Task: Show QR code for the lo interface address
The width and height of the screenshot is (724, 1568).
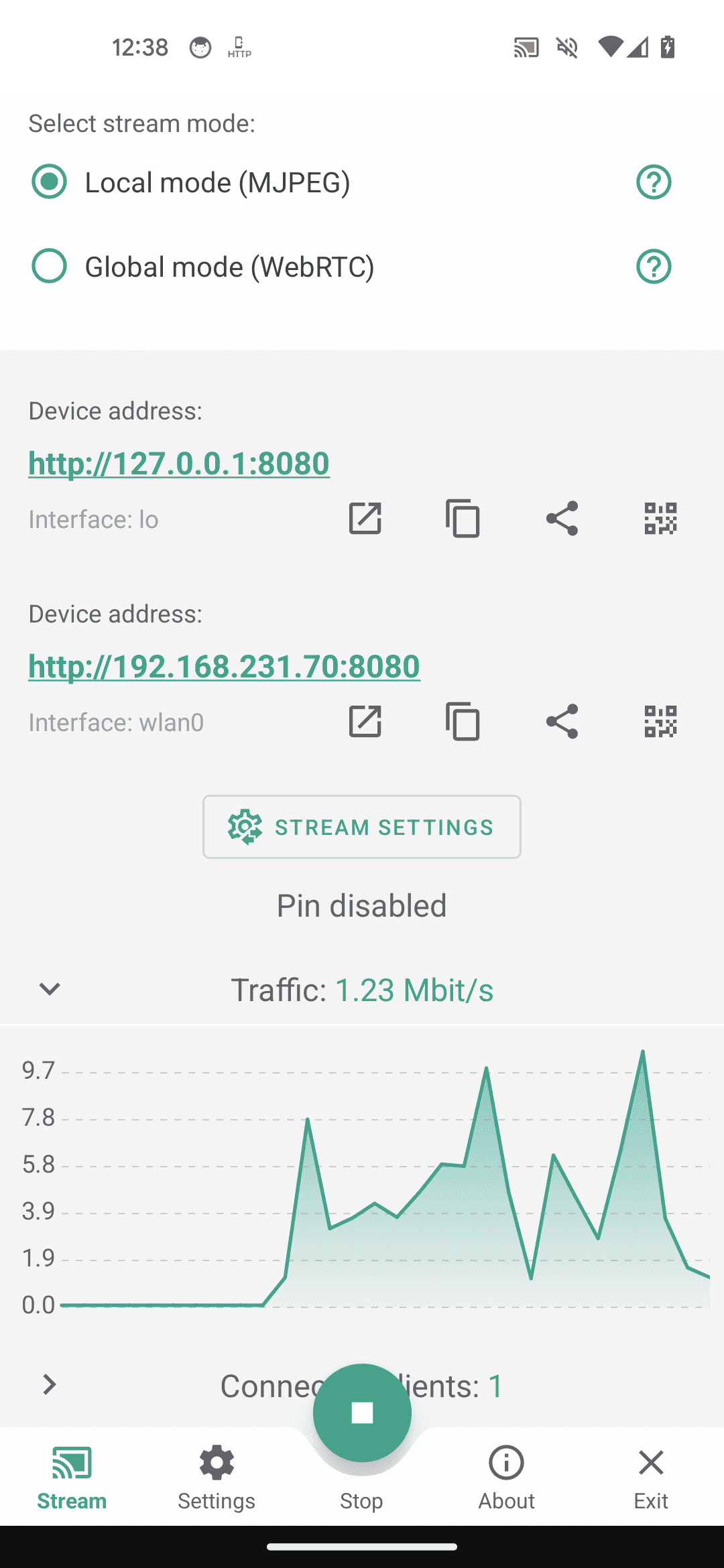Action: (660, 519)
